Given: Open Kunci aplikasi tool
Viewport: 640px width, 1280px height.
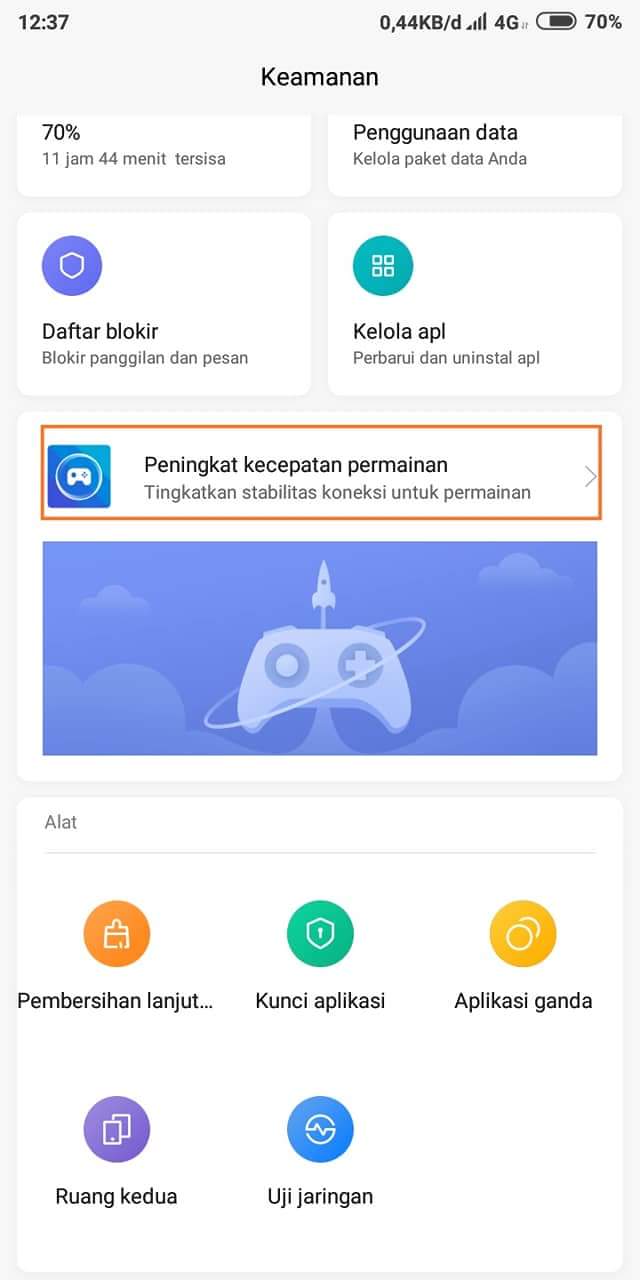Looking at the screenshot, I should pos(320,953).
